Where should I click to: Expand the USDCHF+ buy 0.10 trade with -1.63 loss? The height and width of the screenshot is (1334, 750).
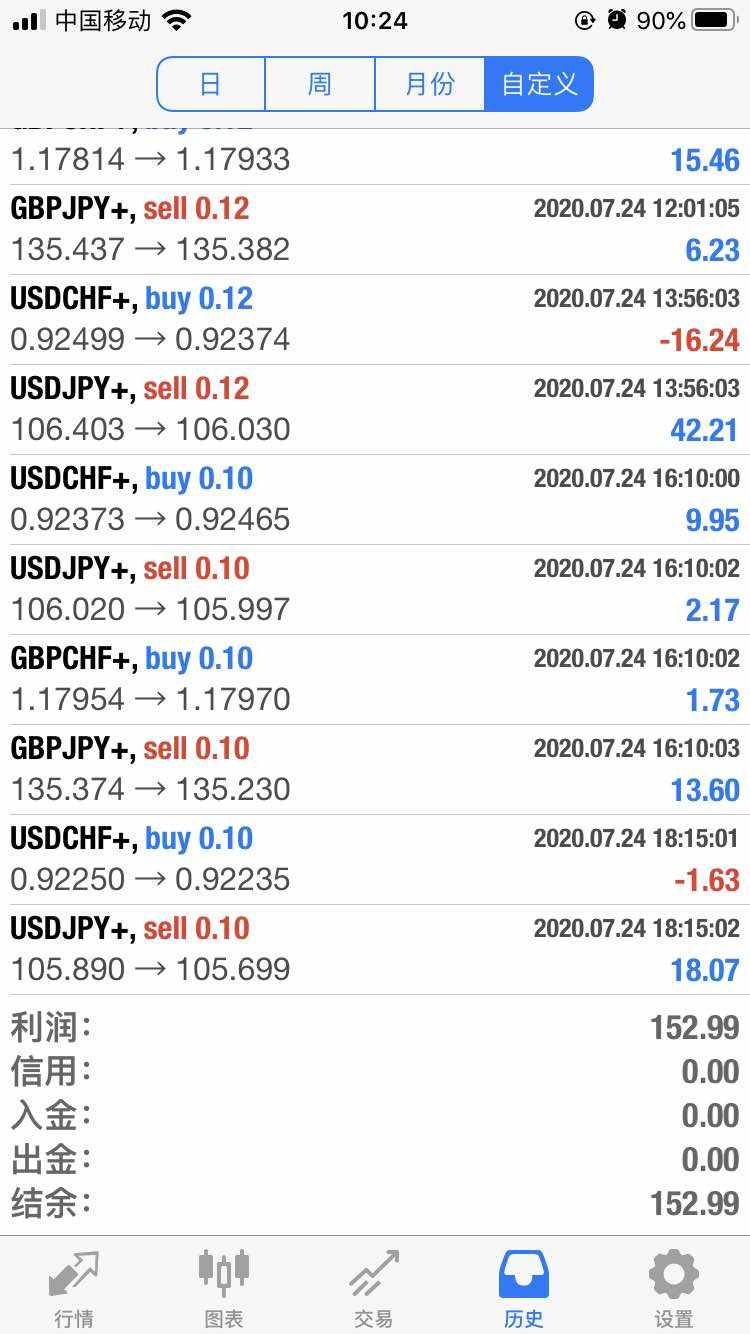(375, 859)
